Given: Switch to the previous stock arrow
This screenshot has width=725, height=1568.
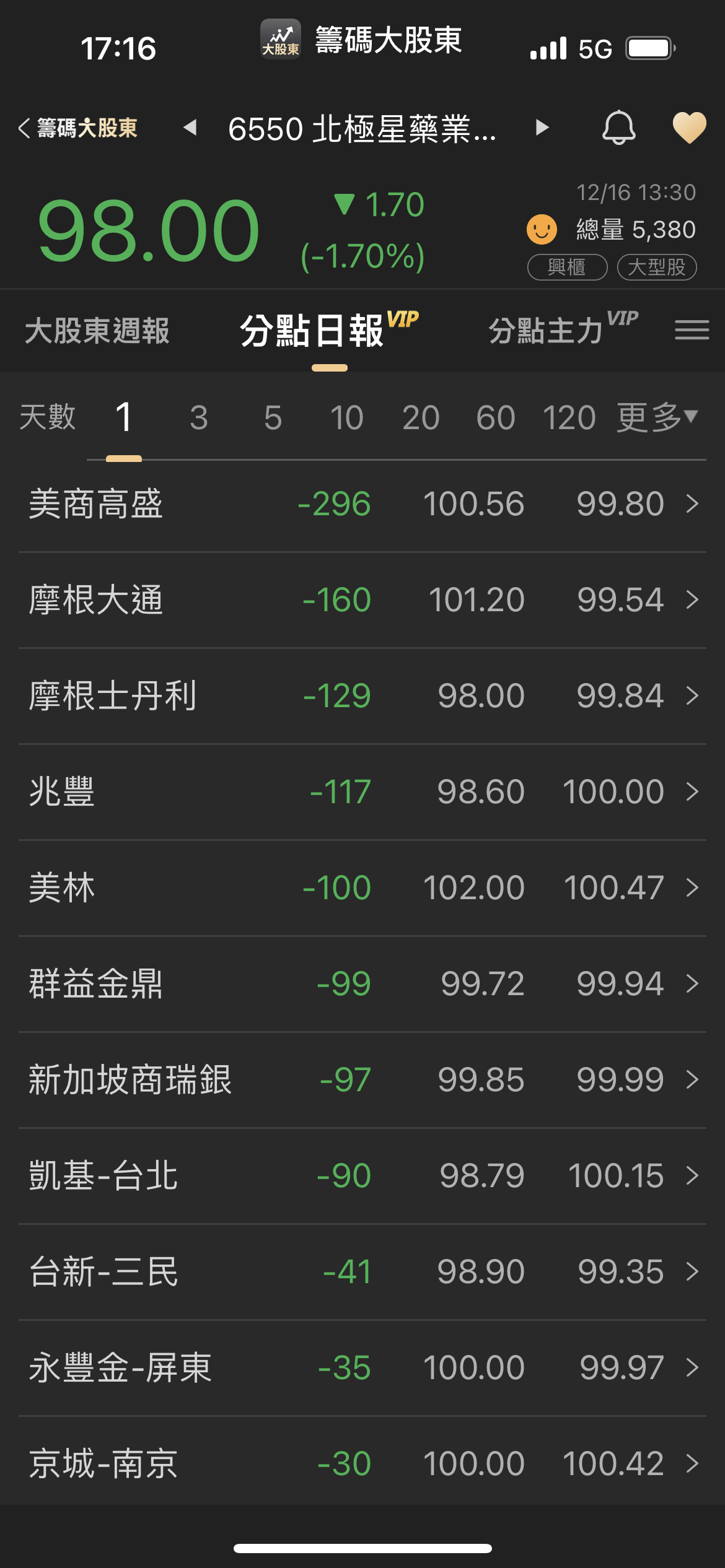Looking at the screenshot, I should (x=190, y=128).
